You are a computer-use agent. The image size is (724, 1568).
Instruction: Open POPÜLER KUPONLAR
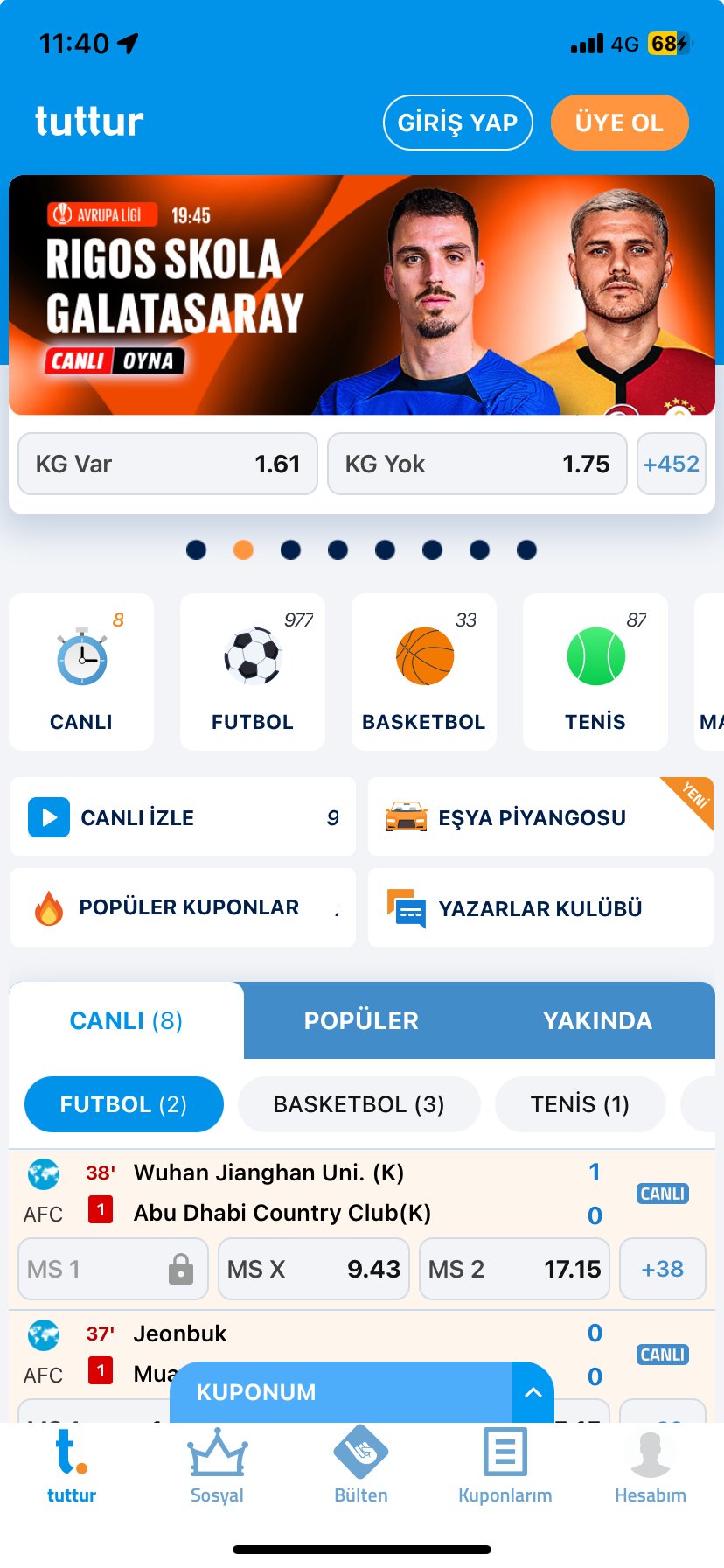183,907
